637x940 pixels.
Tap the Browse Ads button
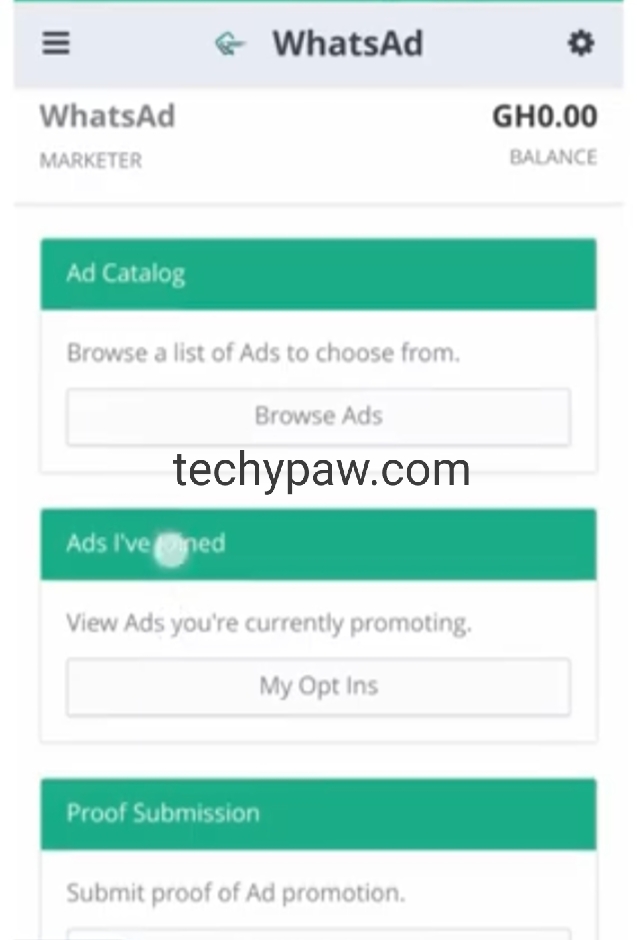(318, 416)
